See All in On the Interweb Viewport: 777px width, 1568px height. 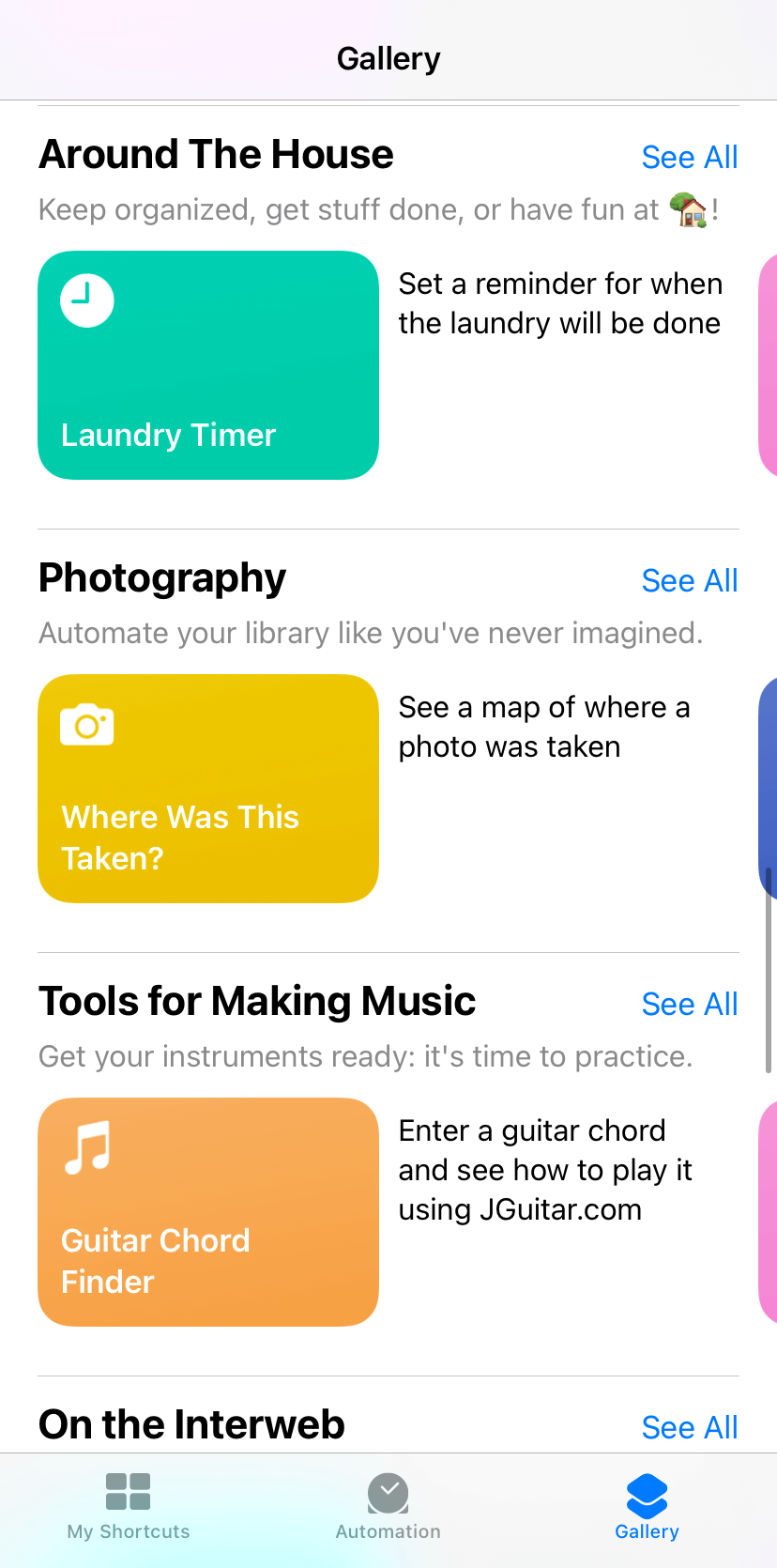click(690, 1426)
